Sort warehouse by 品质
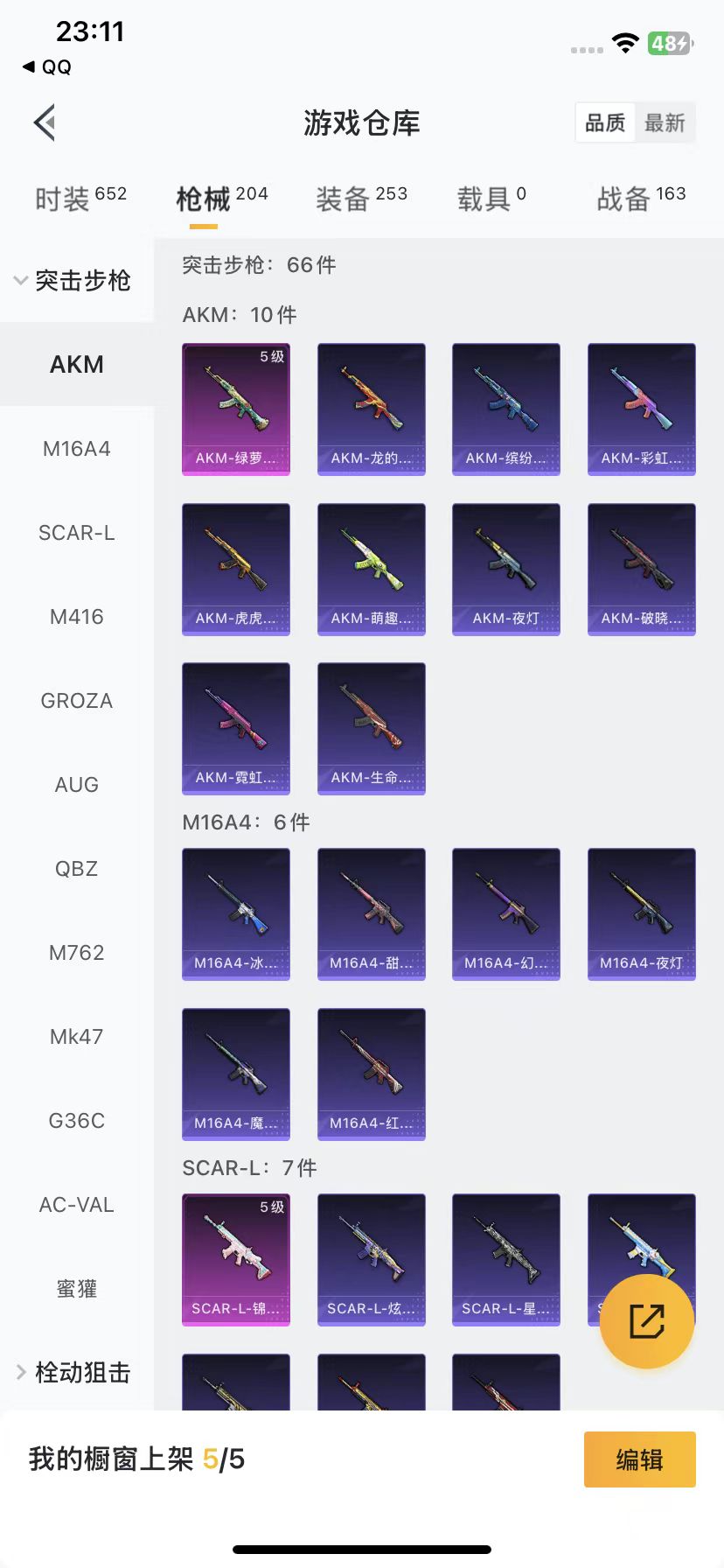Screen dimensions: 724x1568 pyautogui.click(x=605, y=123)
